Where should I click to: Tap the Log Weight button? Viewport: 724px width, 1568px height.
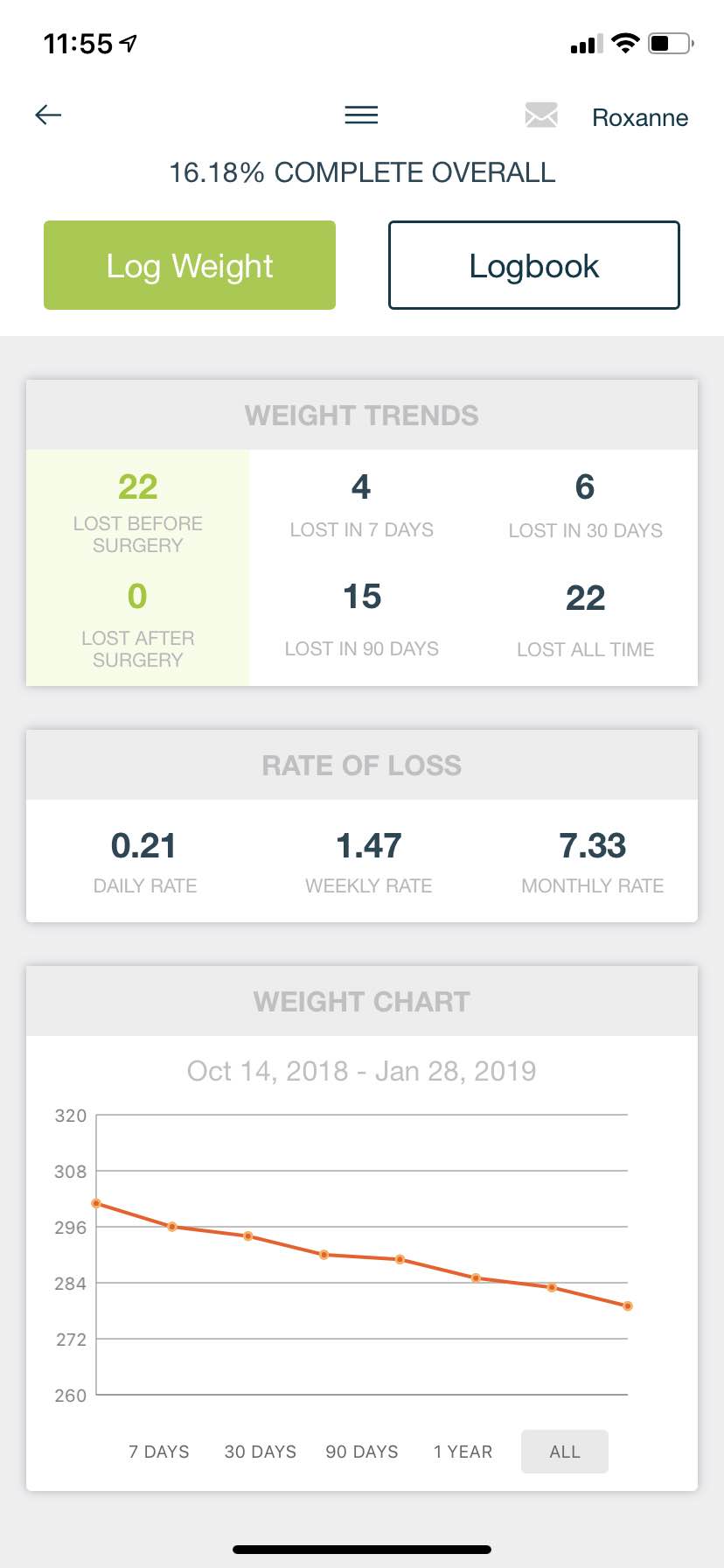click(190, 265)
